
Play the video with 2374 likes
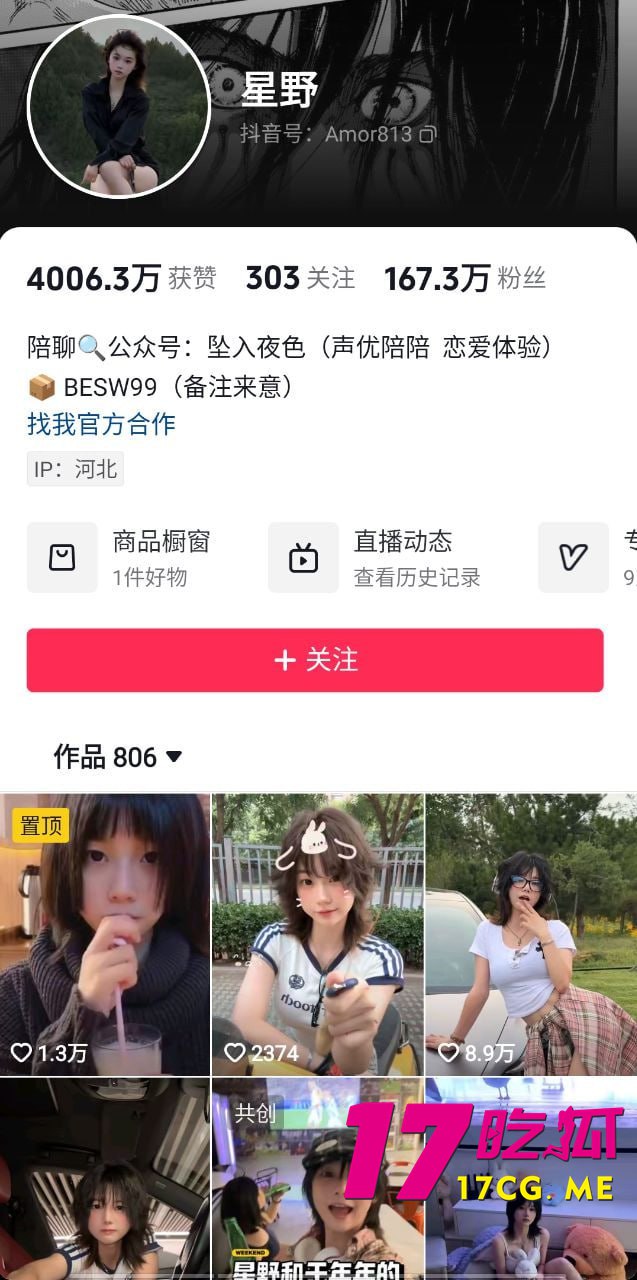pos(318,935)
